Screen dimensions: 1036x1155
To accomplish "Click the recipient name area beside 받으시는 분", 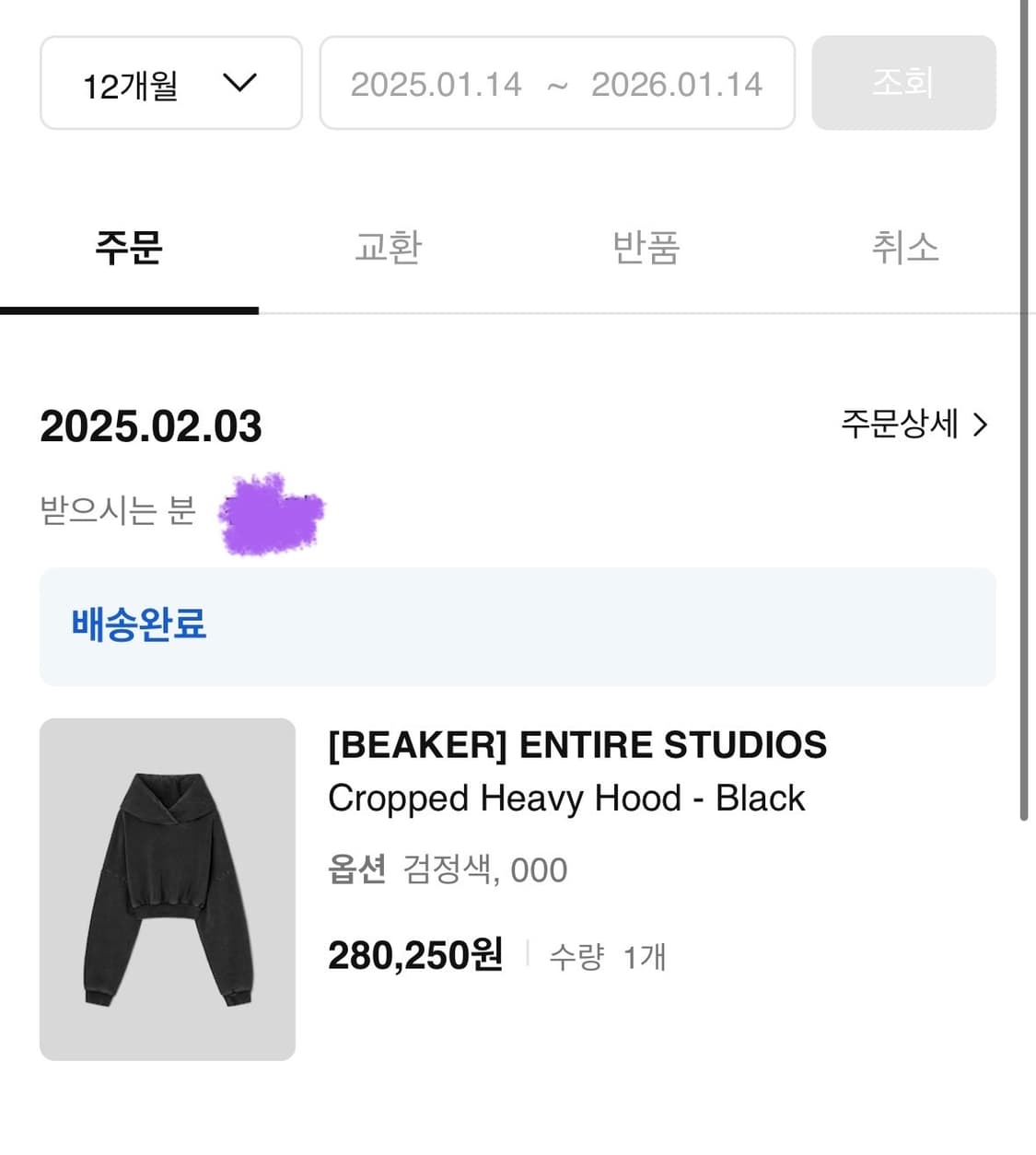I will click(272, 513).
